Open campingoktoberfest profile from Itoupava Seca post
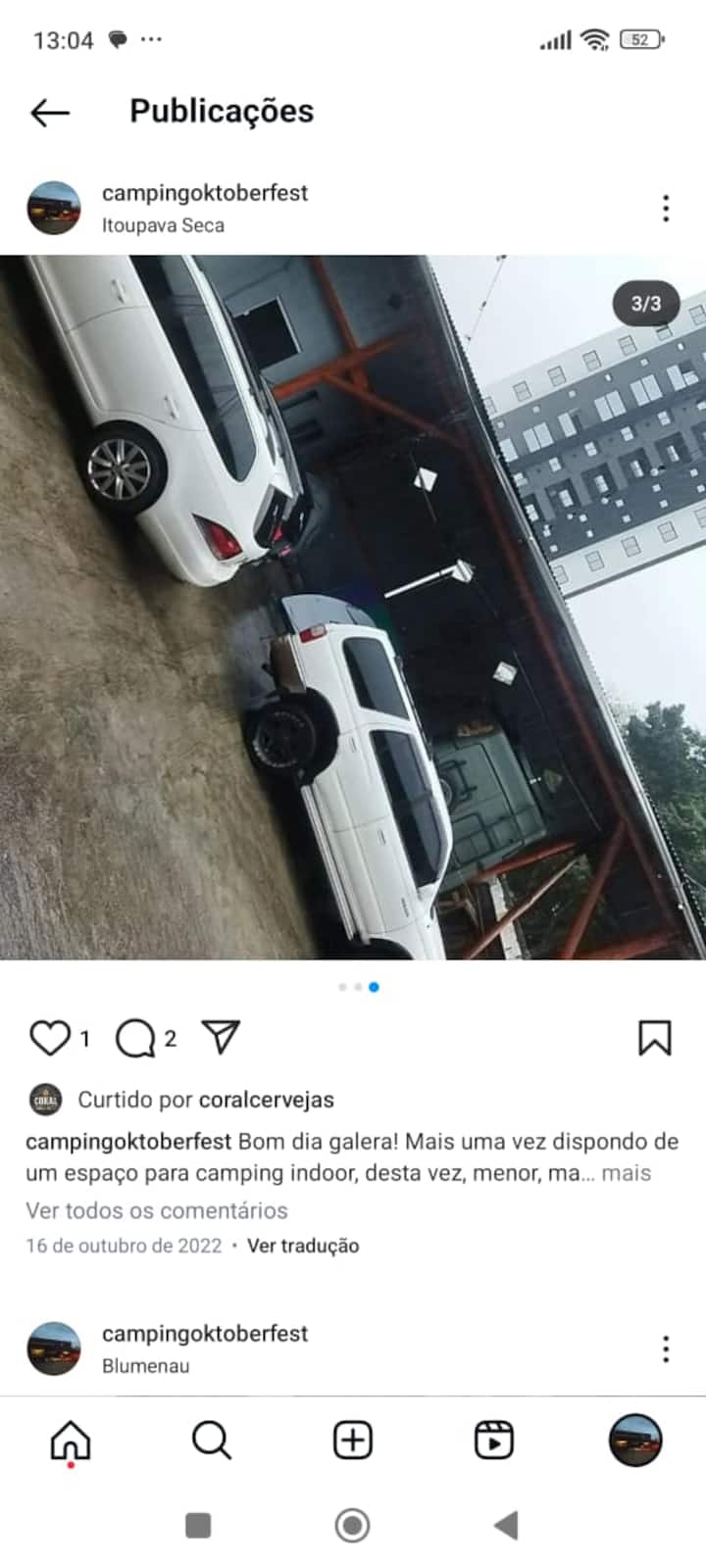The height and width of the screenshot is (1568, 706). tap(204, 193)
